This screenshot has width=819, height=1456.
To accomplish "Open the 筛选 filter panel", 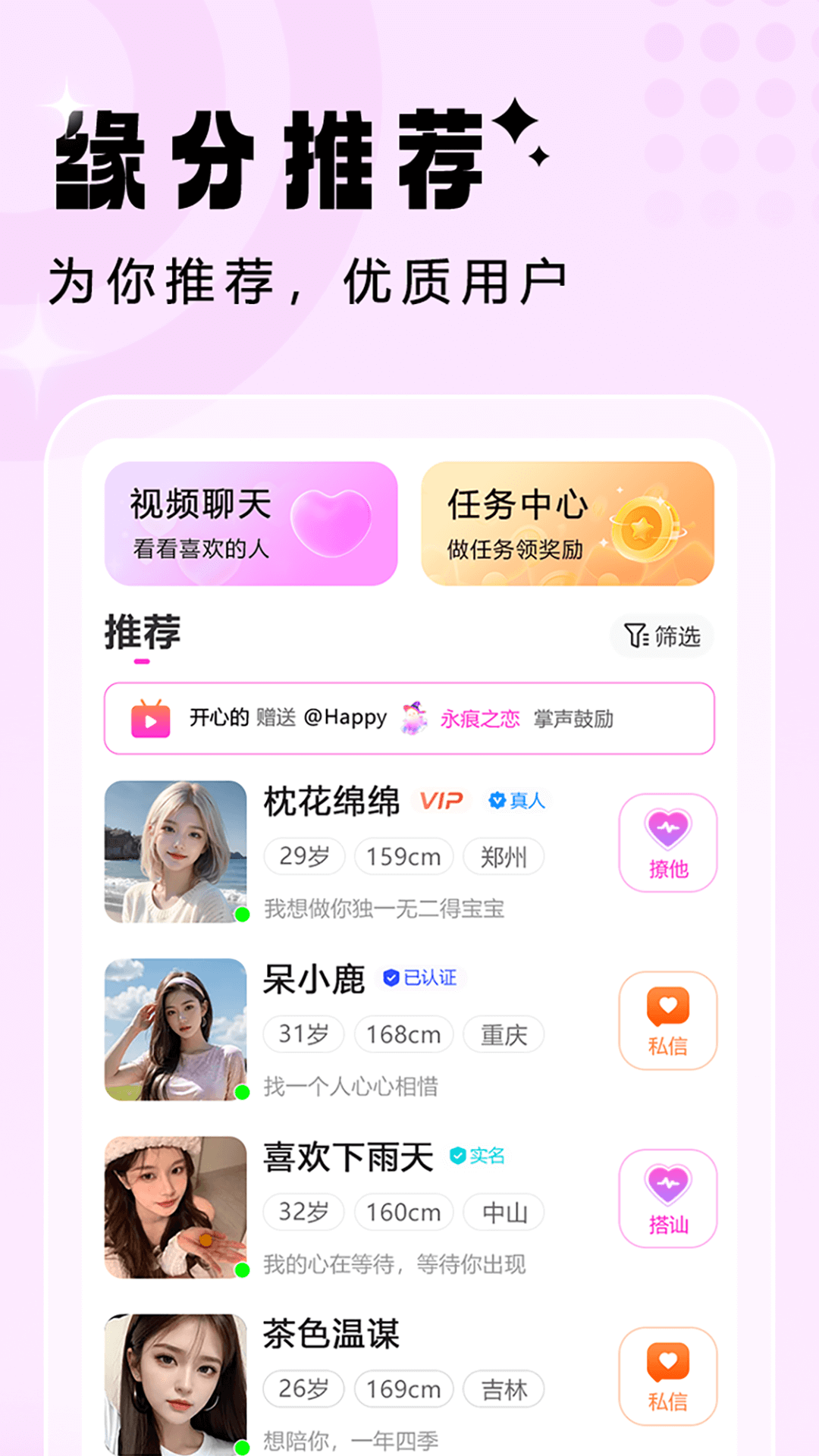I will pyautogui.click(x=661, y=637).
